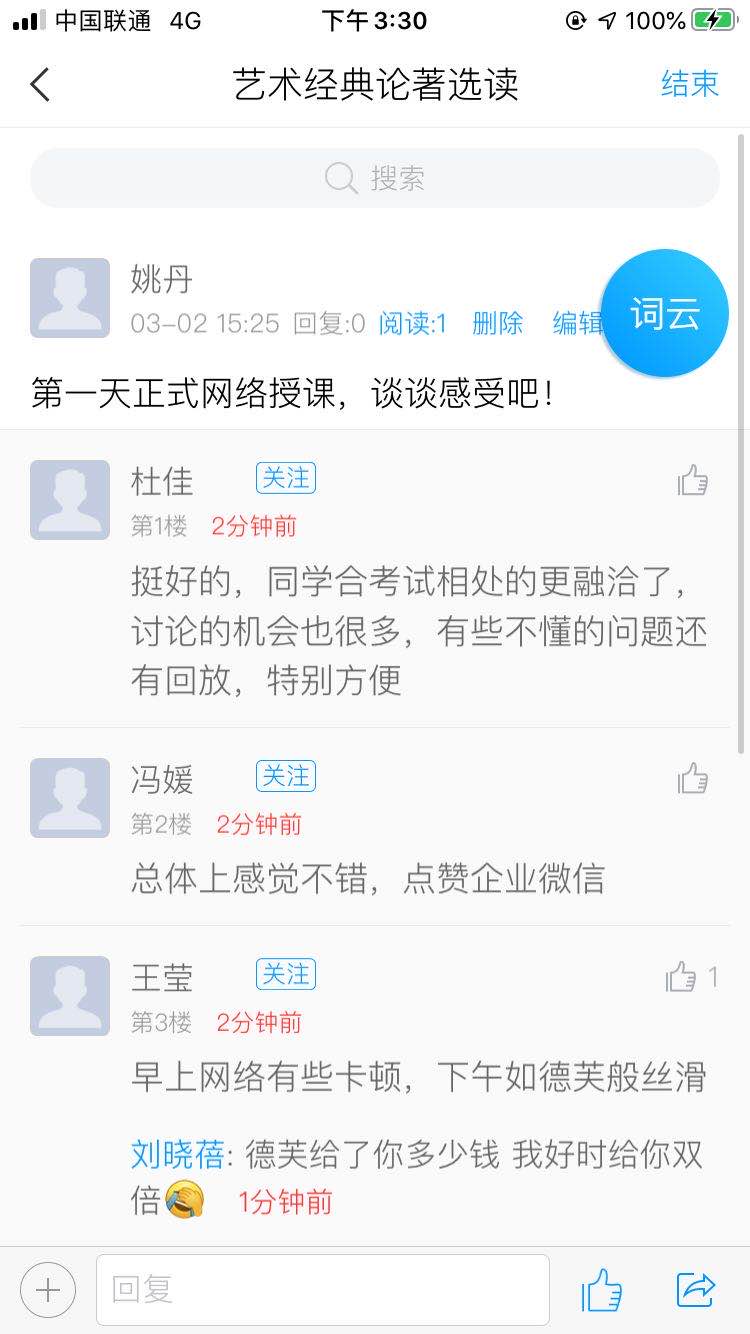This screenshot has height=1334, width=750.
Task: Open the 搜索 search box
Action: (375, 178)
